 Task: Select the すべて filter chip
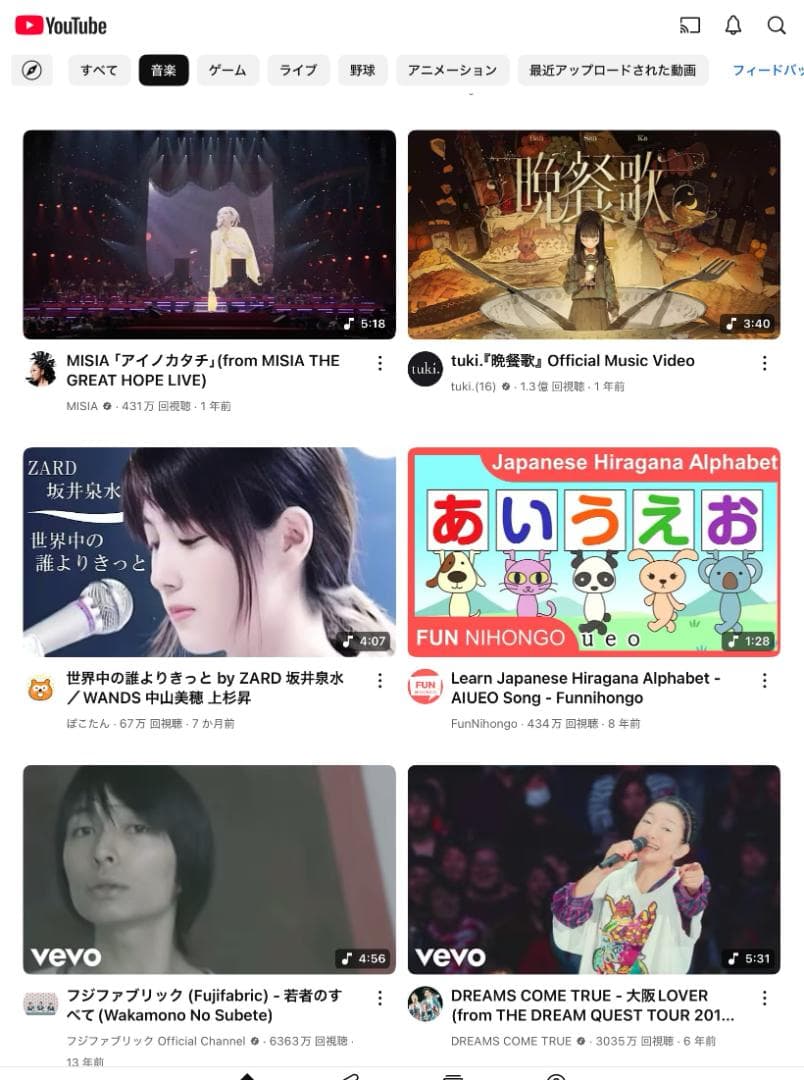[x=99, y=70]
